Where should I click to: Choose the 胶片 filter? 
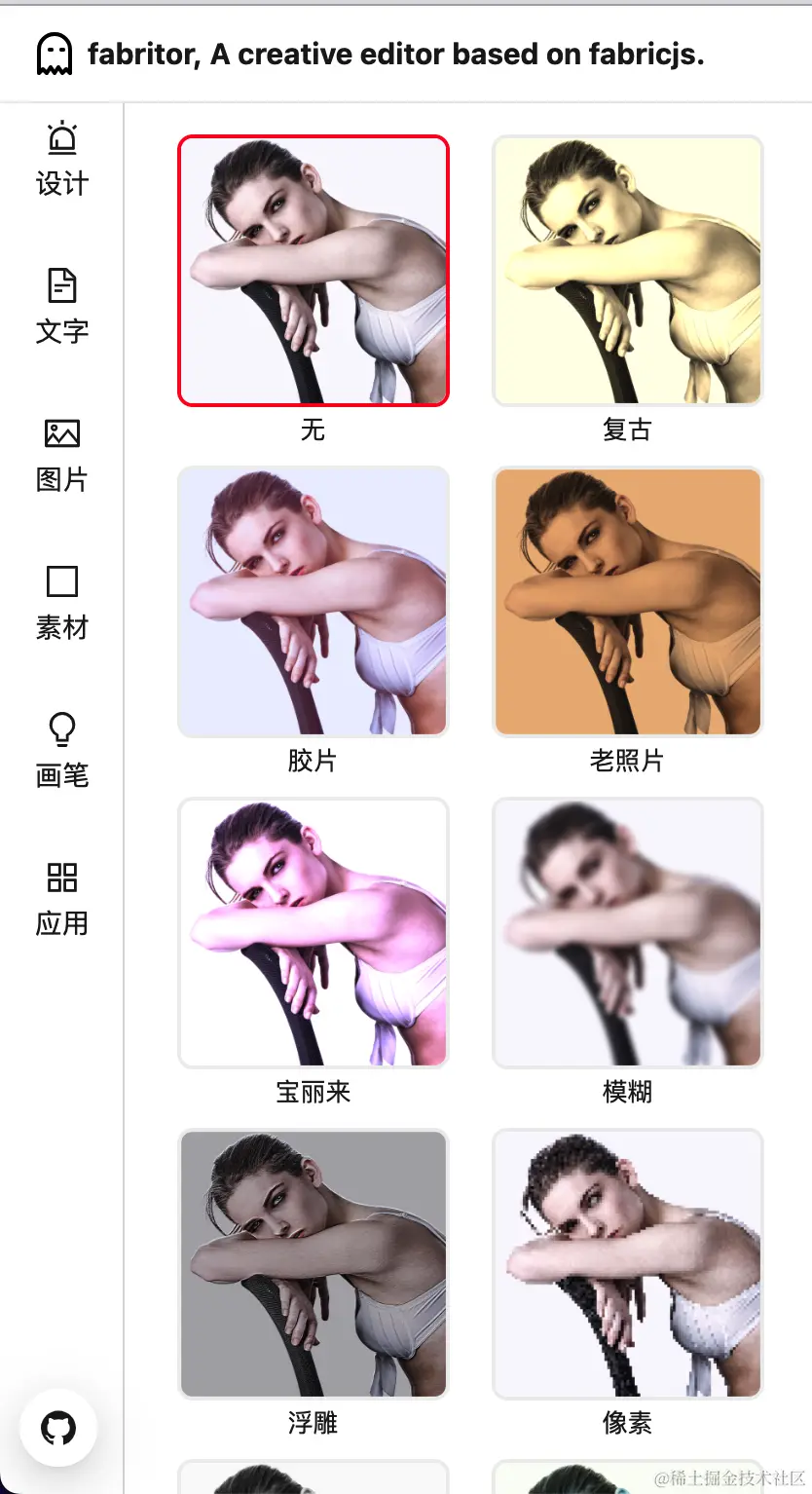coord(313,602)
